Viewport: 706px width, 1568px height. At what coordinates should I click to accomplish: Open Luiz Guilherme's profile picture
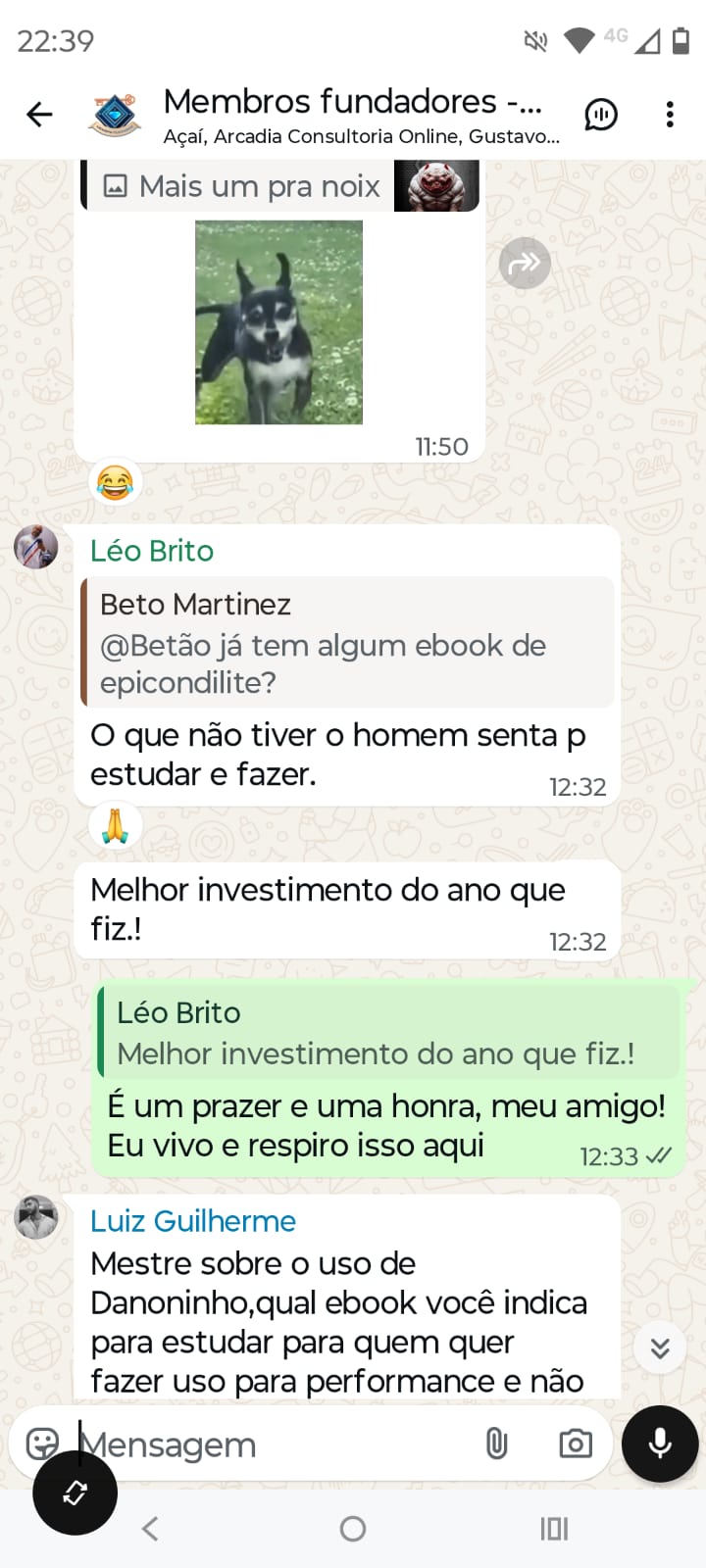(36, 1217)
